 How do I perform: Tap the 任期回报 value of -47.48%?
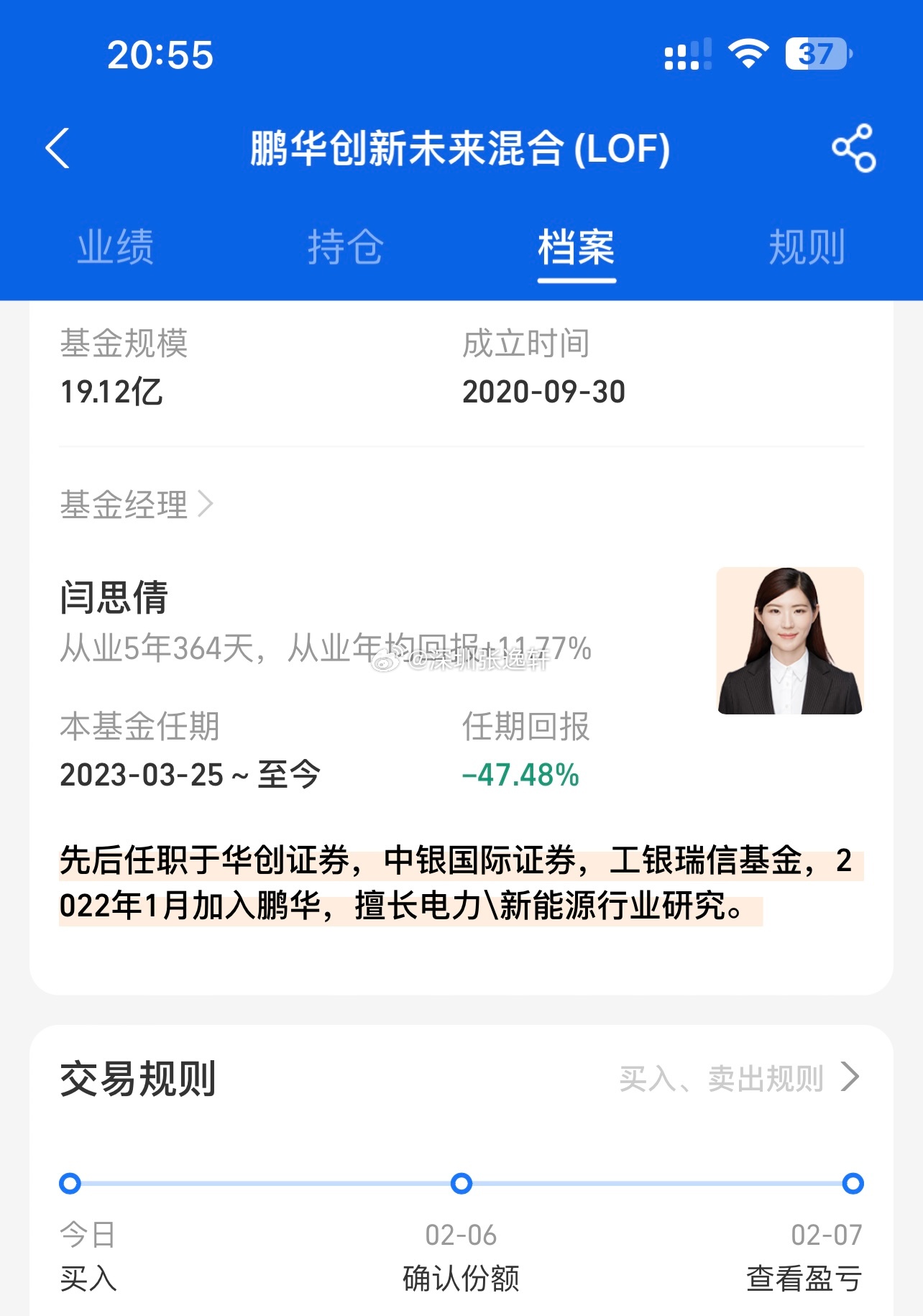coord(519,776)
